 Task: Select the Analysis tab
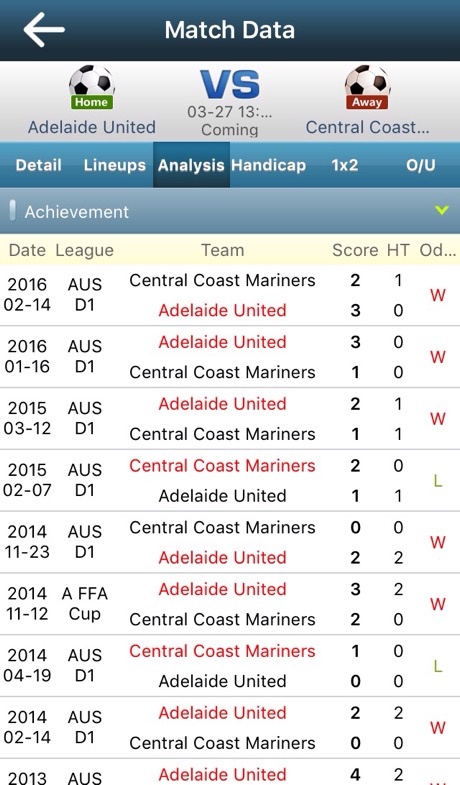click(x=191, y=165)
